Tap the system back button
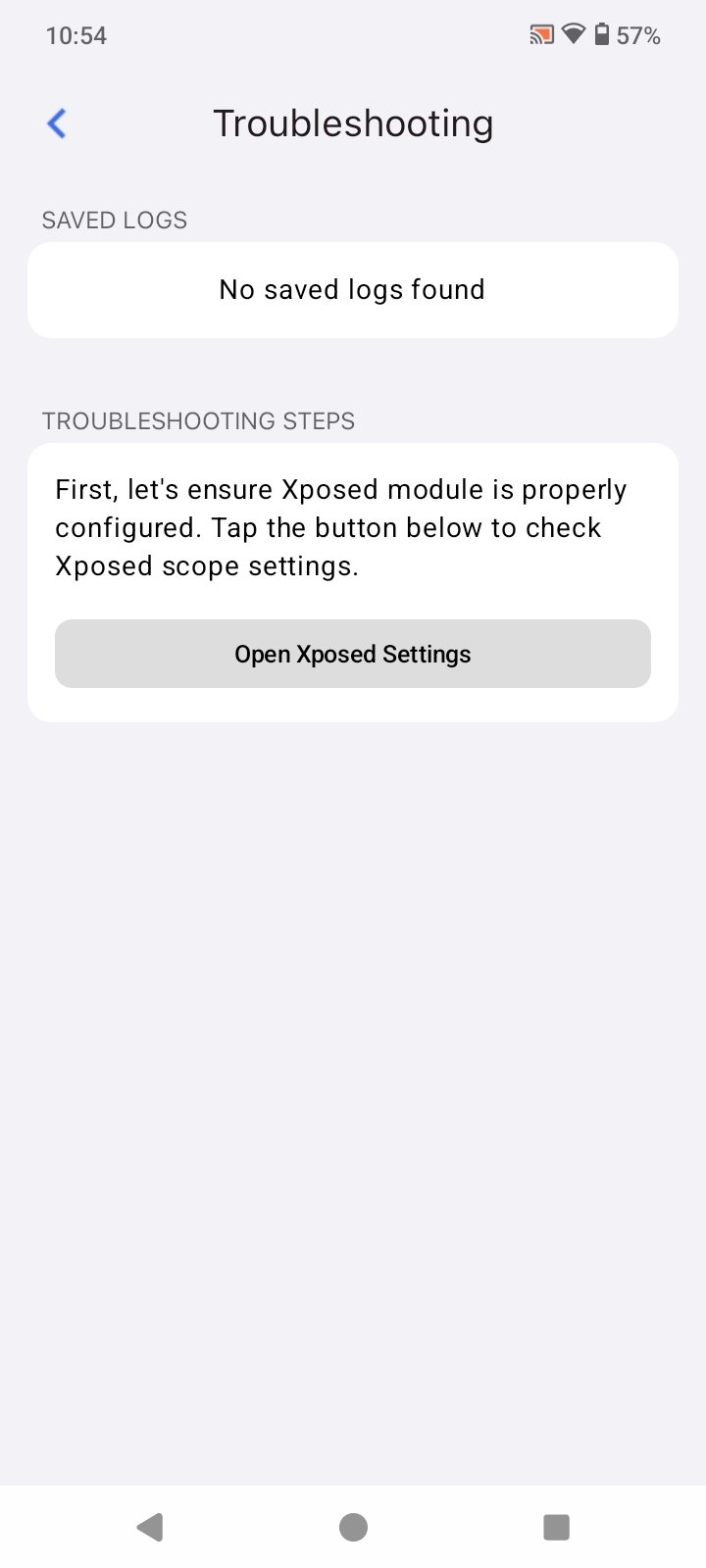Screen dimensions: 706x1568 click(150, 1527)
